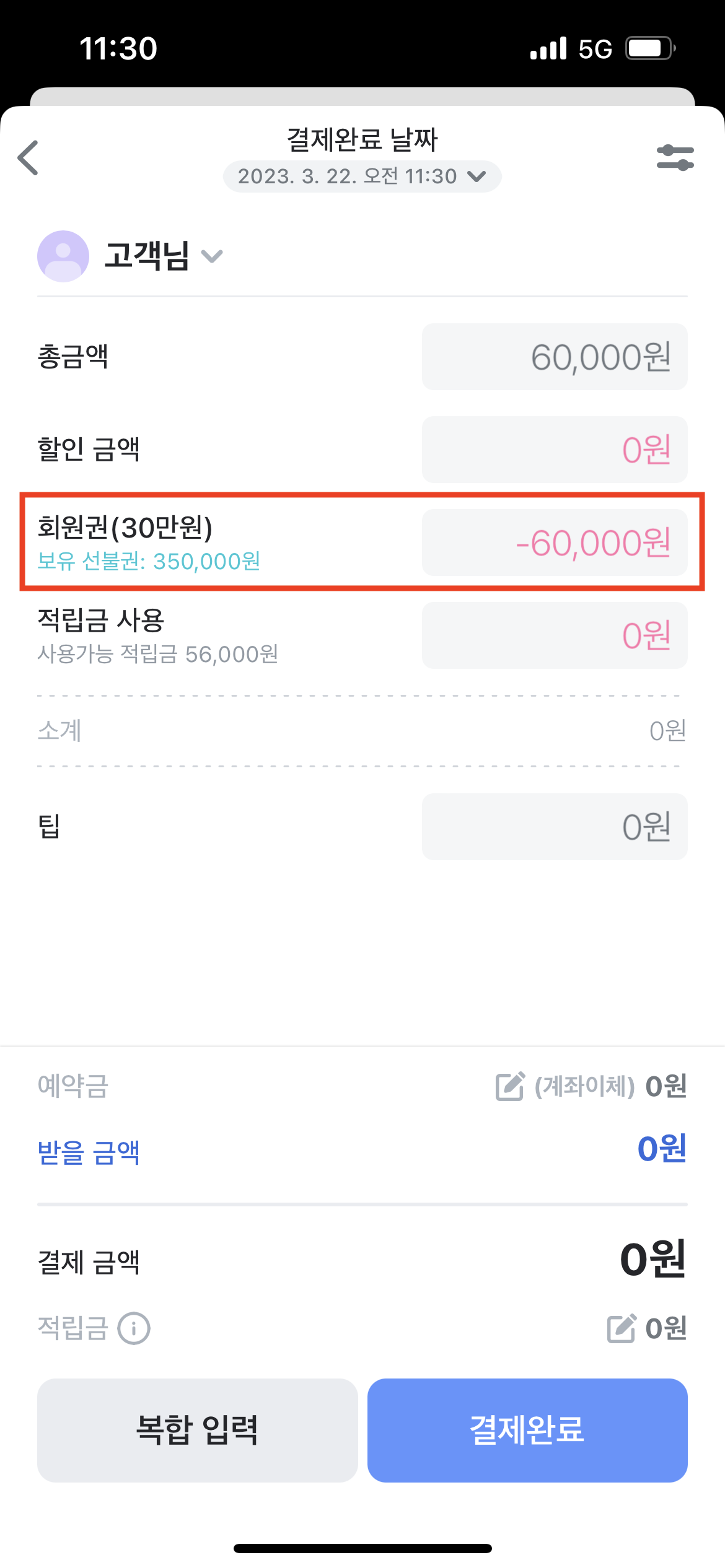The image size is (725, 1568).
Task: Edit the 총금액 amount field
Action: tap(555, 357)
